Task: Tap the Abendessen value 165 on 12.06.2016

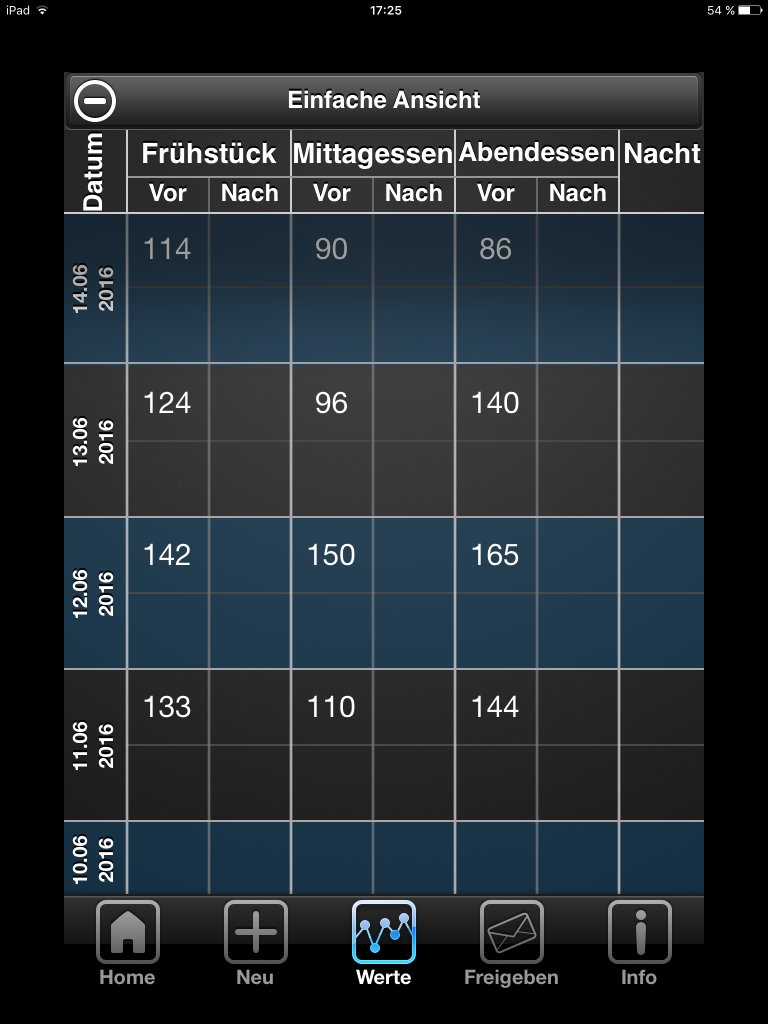Action: (495, 555)
